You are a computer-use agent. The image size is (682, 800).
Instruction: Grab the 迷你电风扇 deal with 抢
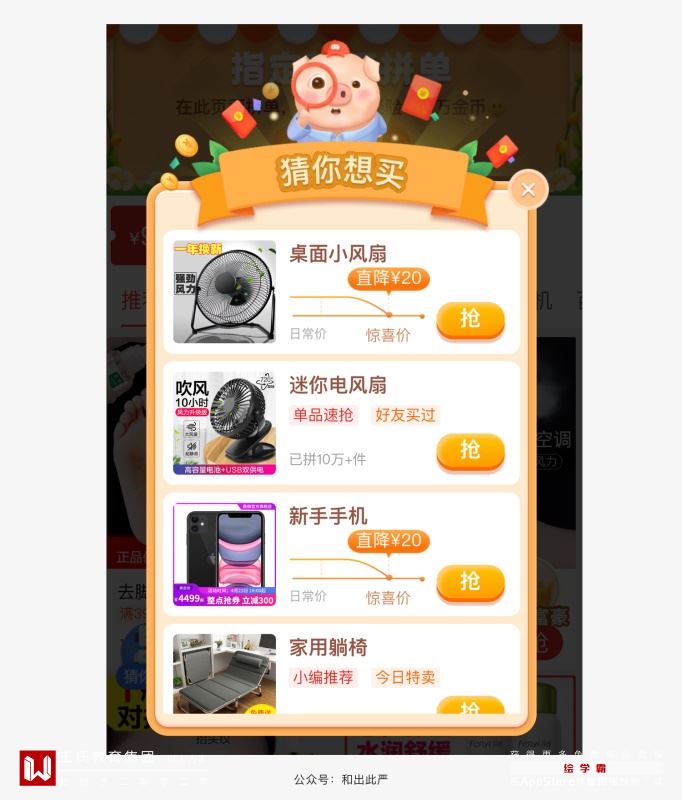coord(470,451)
